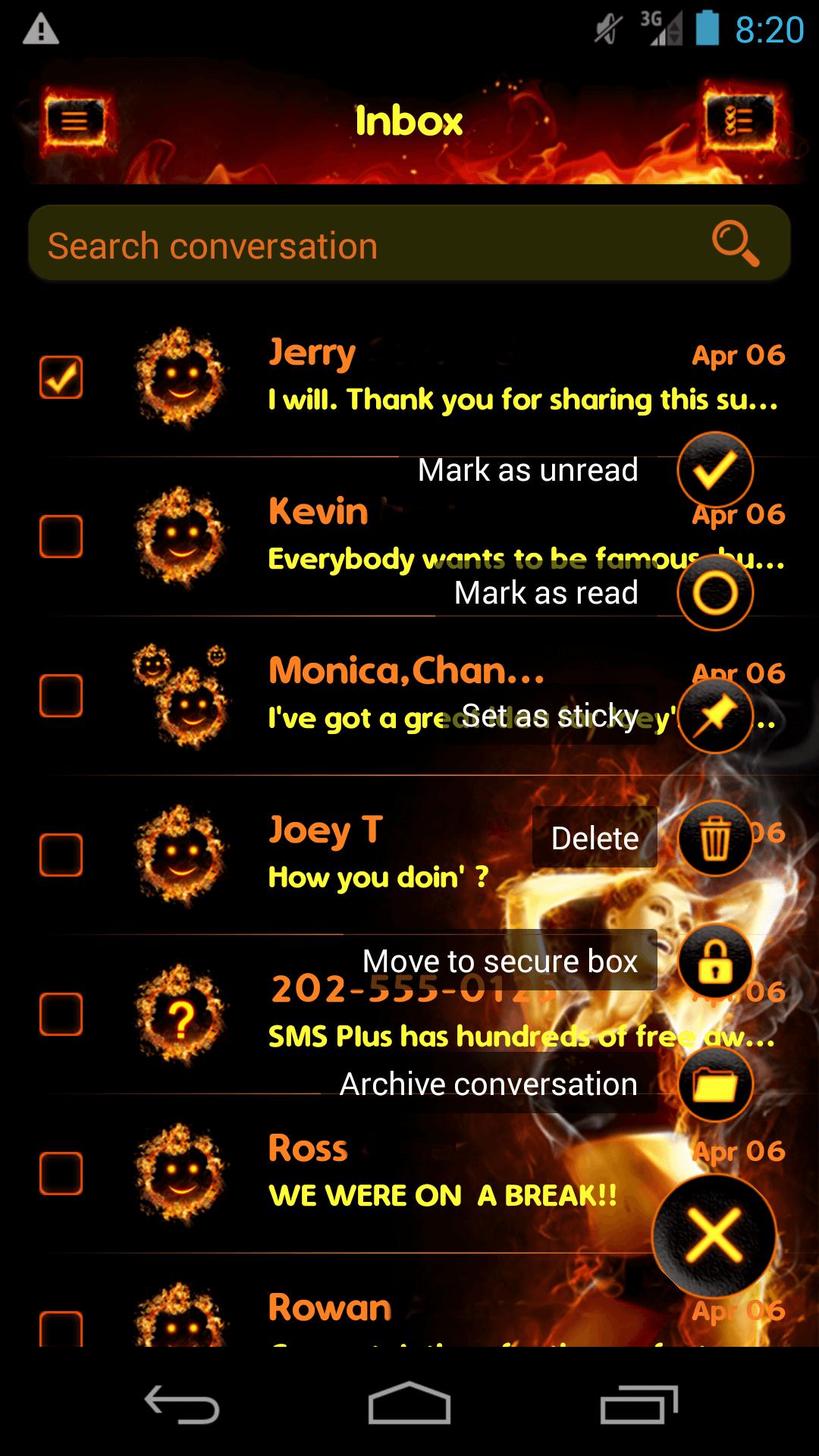Viewport: 819px width, 1456px height.
Task: Set selected conversation as sticky
Action: point(714,715)
